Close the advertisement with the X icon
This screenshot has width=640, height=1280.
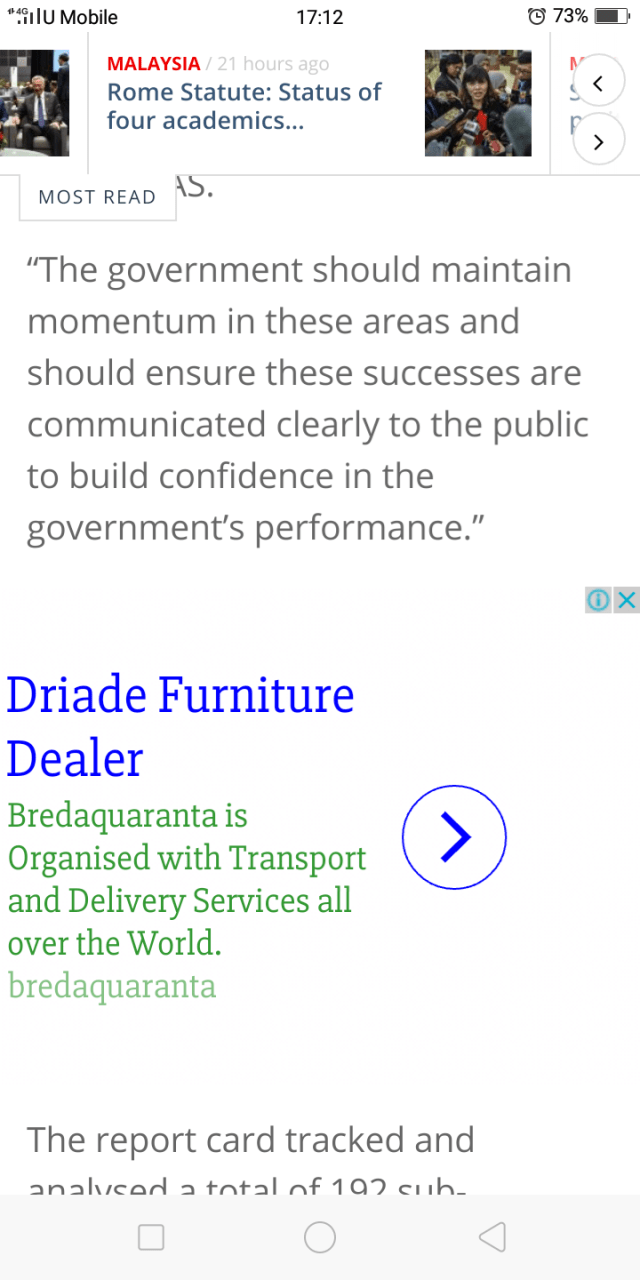(x=627, y=600)
